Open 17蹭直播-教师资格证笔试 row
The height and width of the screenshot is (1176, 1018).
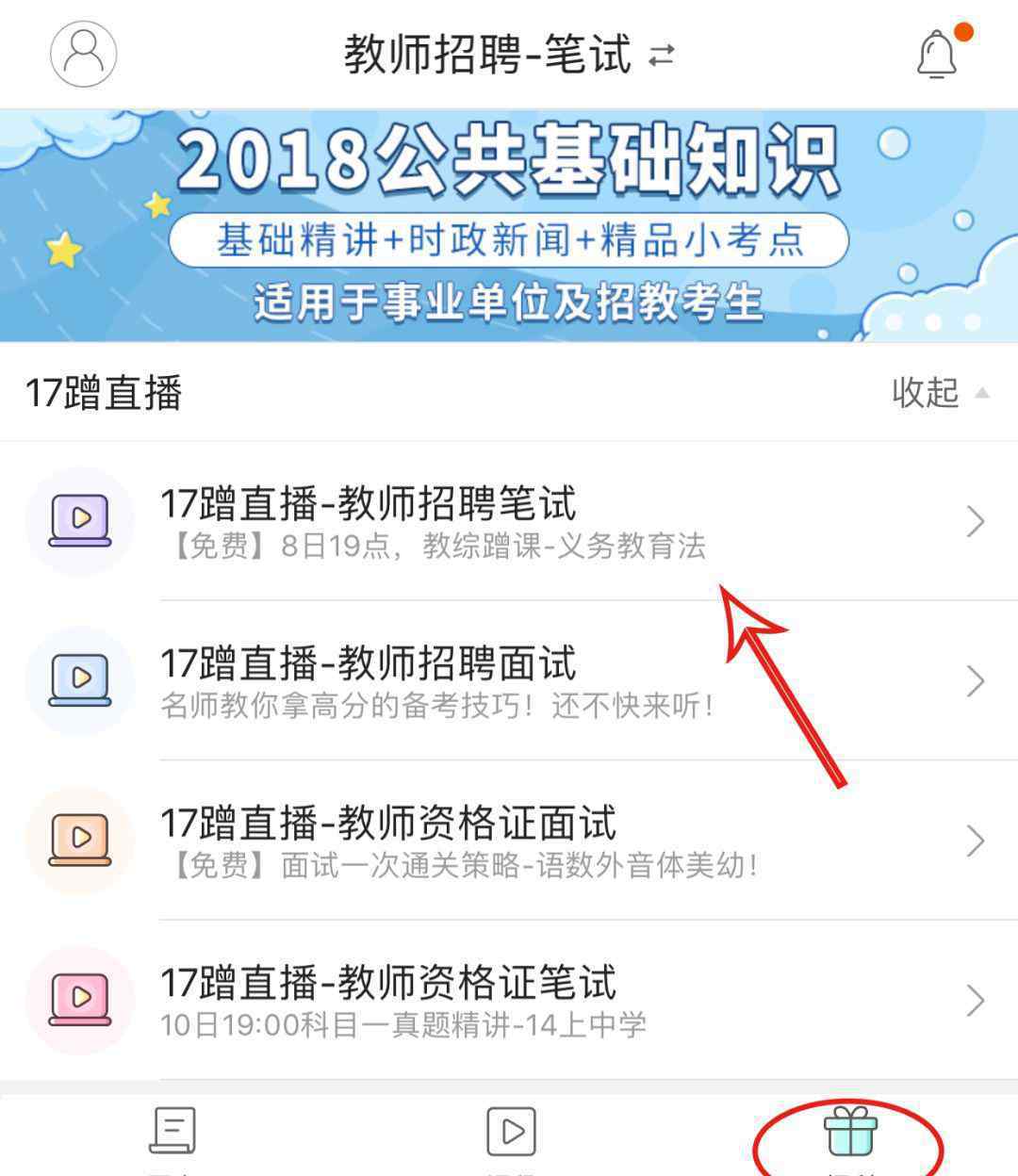(x=509, y=1000)
